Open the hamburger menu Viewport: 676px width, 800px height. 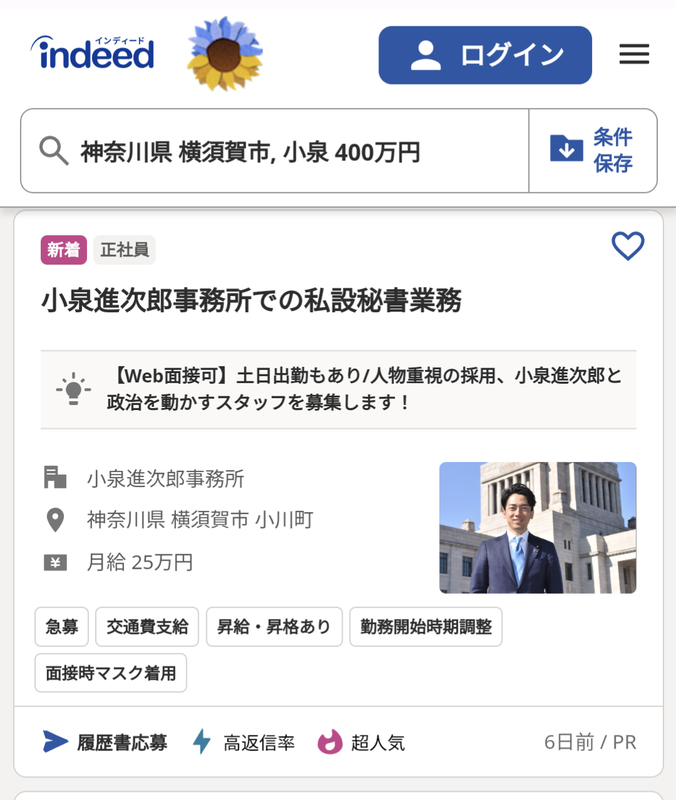(x=634, y=55)
